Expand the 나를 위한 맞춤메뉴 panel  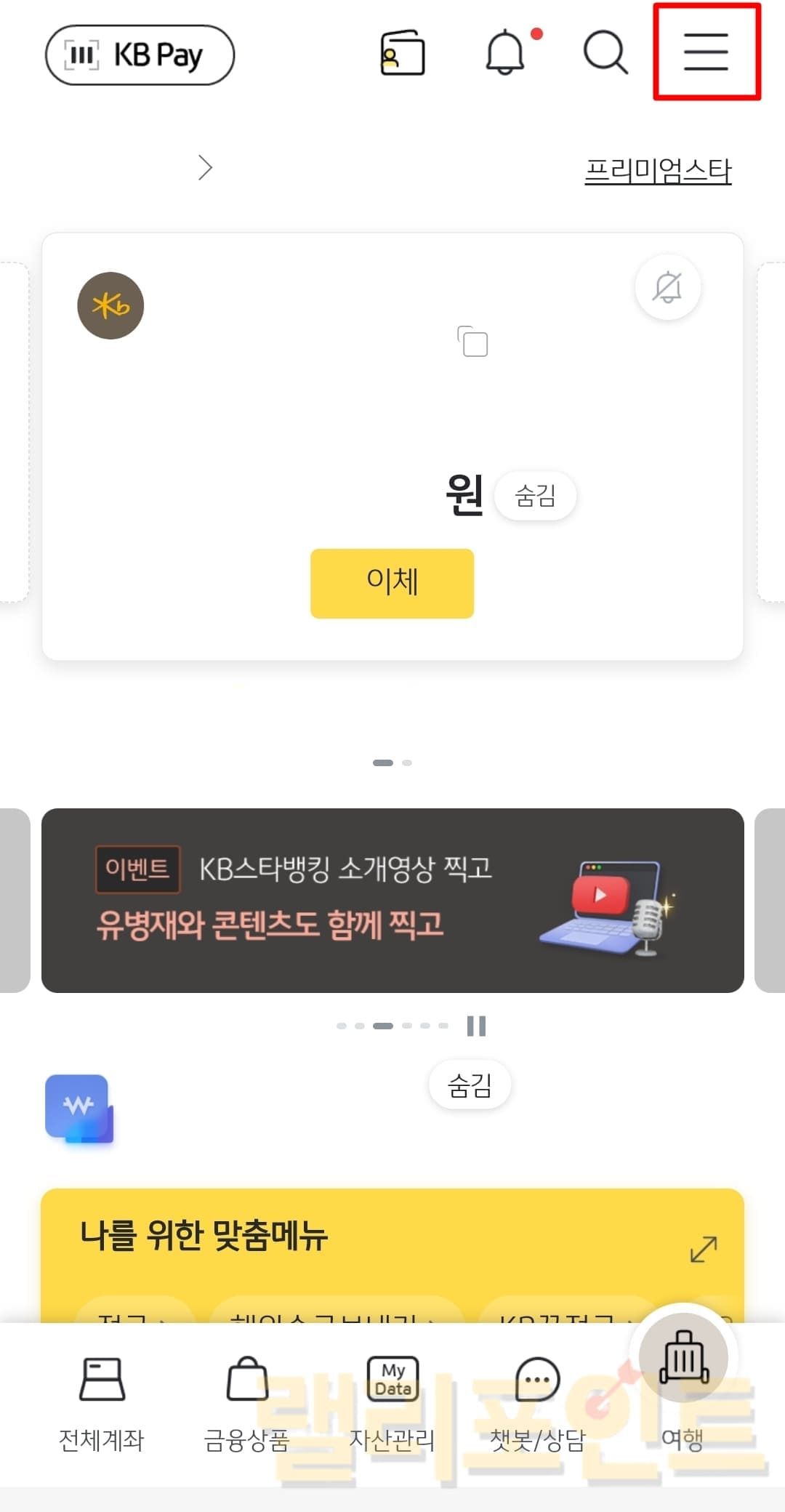pyautogui.click(x=703, y=1249)
